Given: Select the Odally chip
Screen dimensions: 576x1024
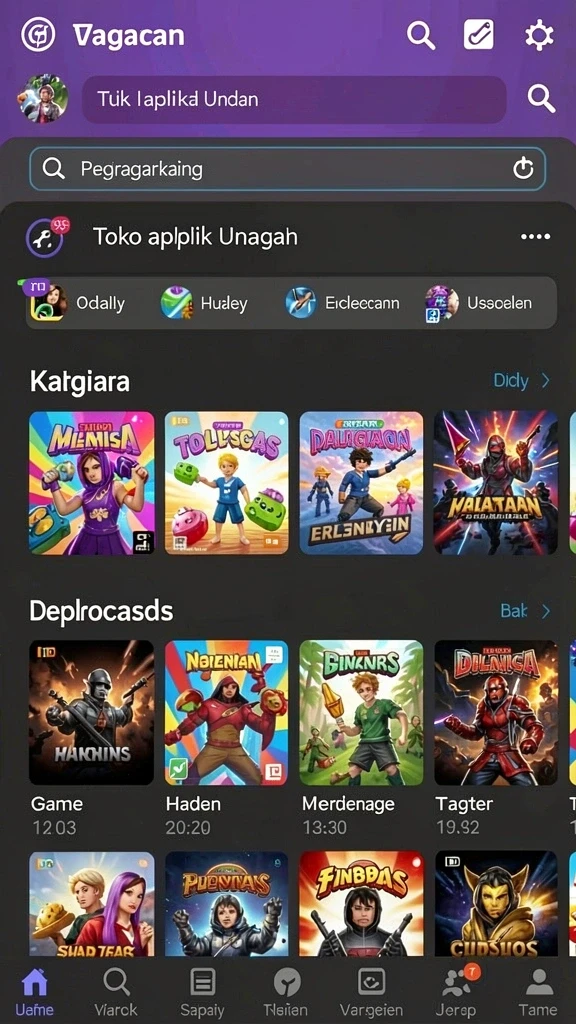Looking at the screenshot, I should coord(78,303).
